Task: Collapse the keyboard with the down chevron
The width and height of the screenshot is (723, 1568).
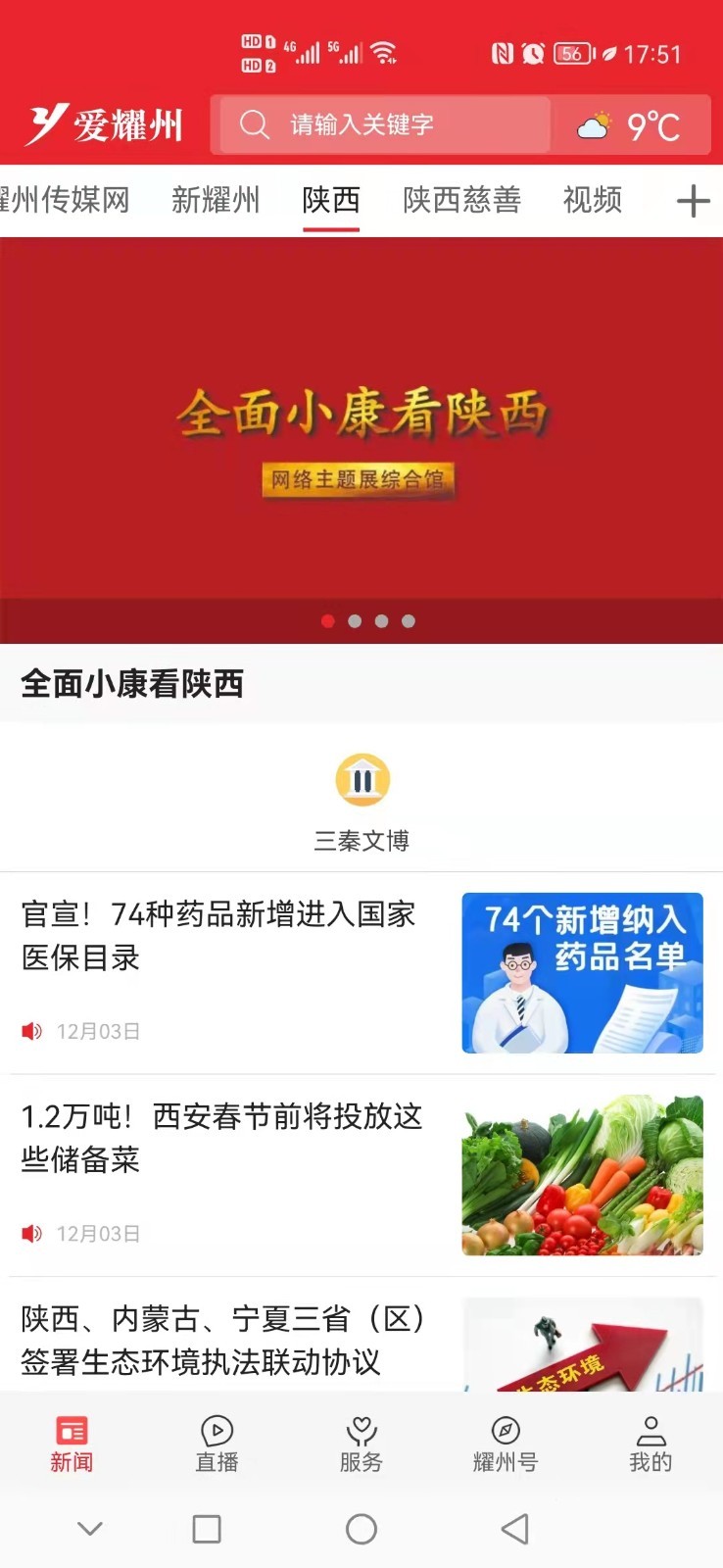Action: point(90,1529)
